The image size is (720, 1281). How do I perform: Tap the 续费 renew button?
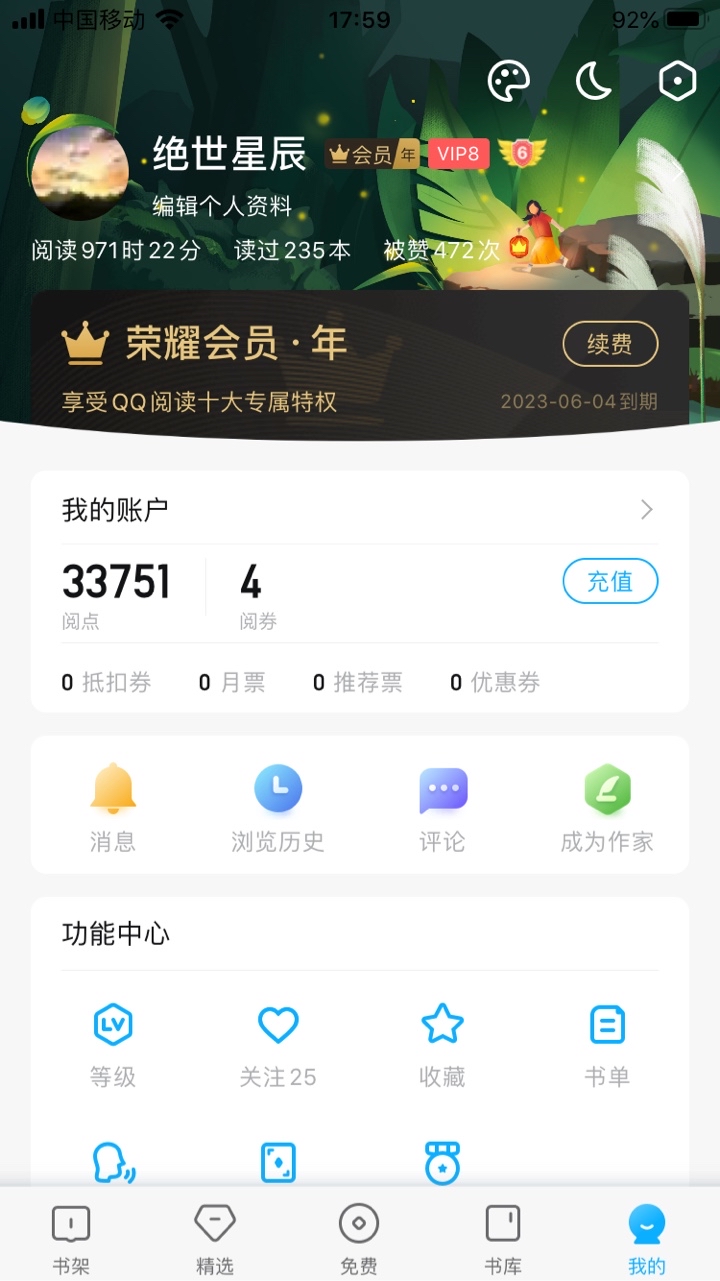point(610,345)
